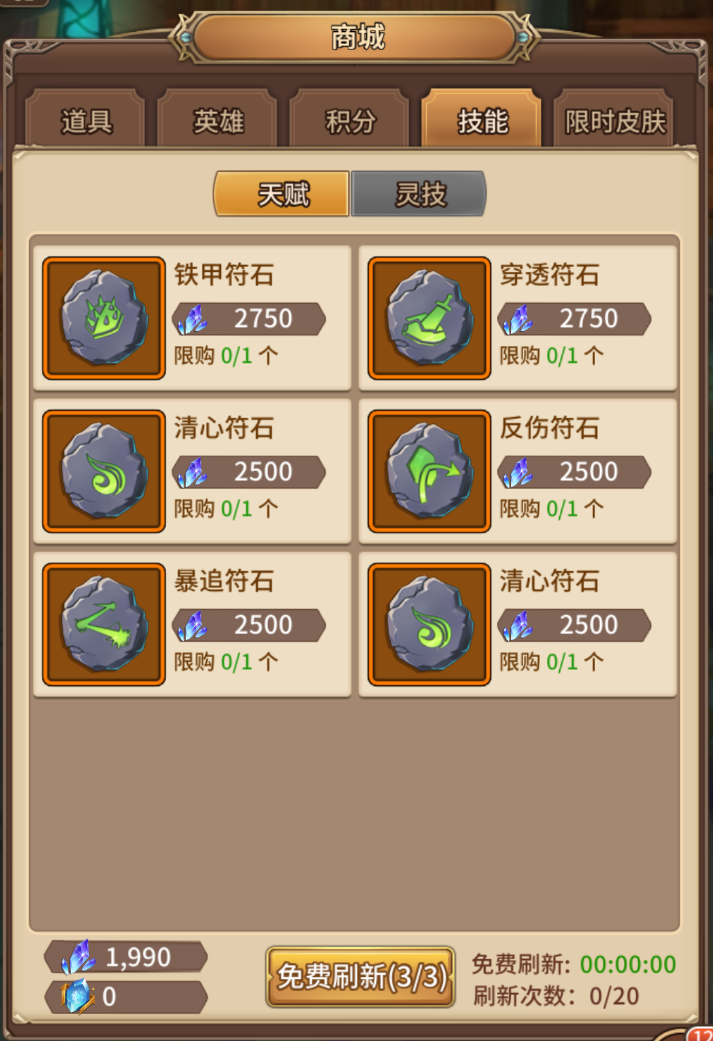Select the 技能 tab
Viewport: 713px width, 1041px height.
pos(482,121)
